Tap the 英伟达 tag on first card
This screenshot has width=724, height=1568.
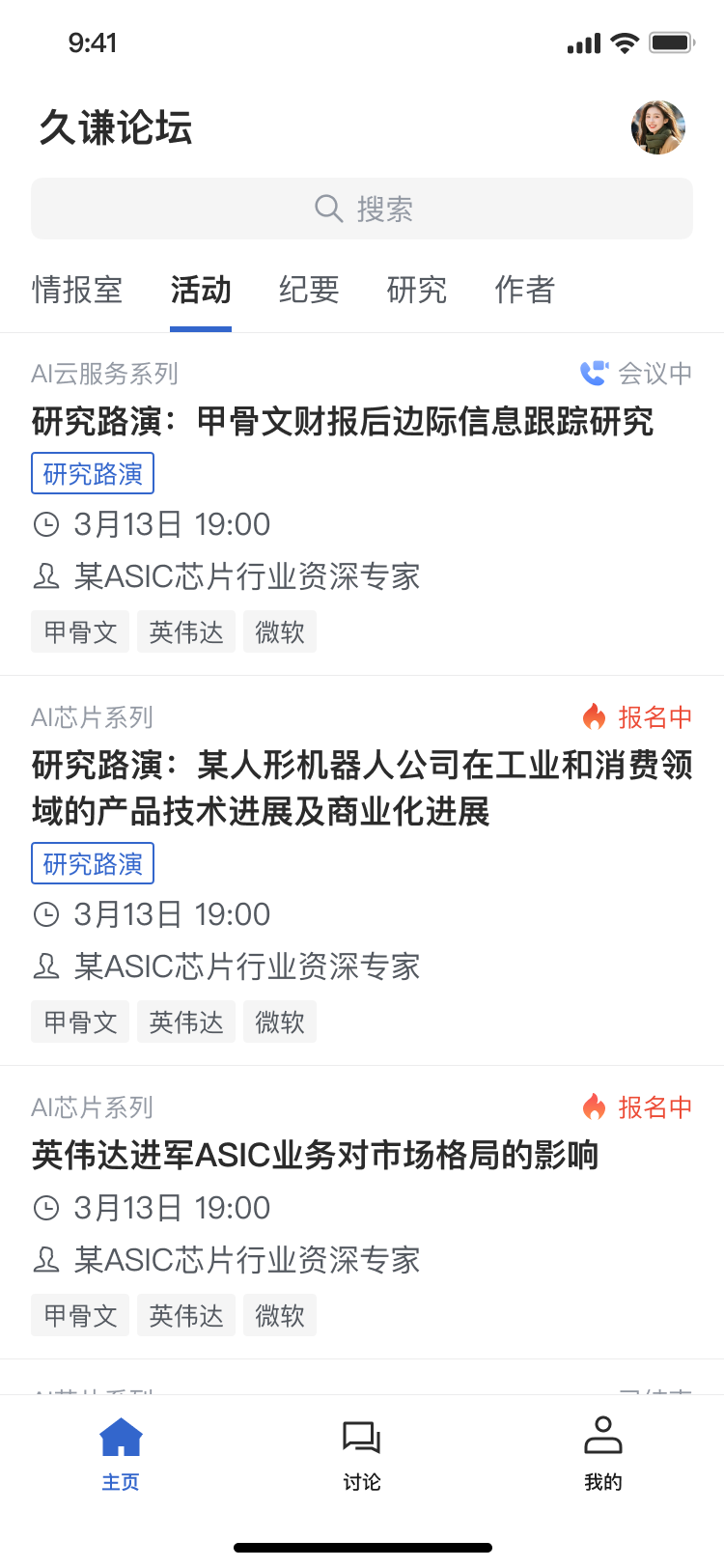pyautogui.click(x=185, y=630)
